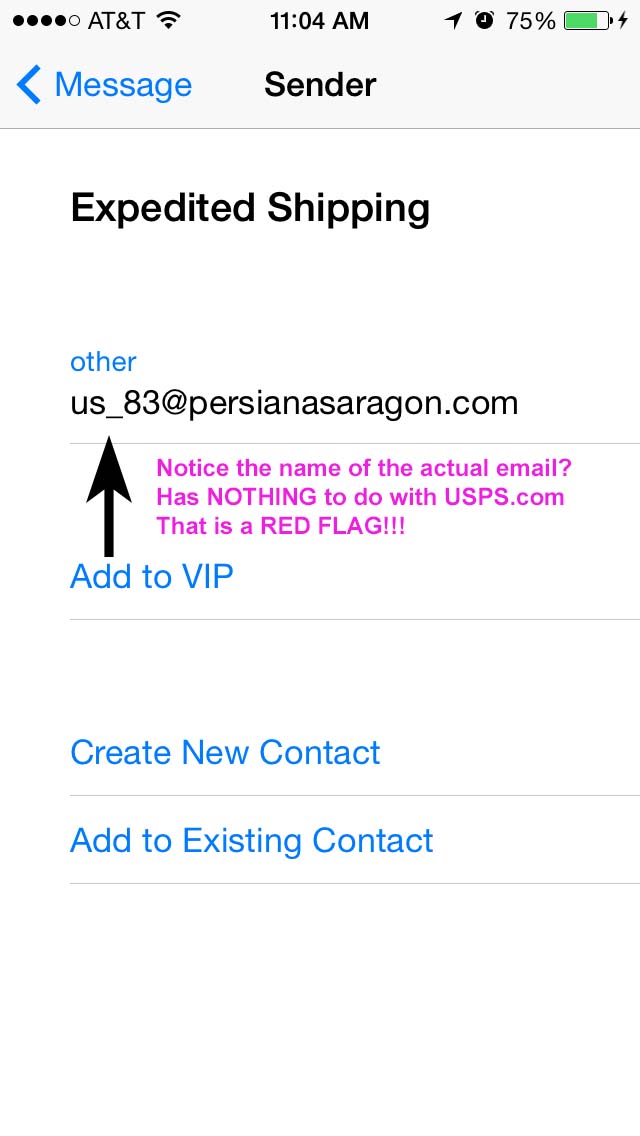This screenshot has height=1136, width=640.
Task: Add sender to VIP
Action: tap(152, 576)
